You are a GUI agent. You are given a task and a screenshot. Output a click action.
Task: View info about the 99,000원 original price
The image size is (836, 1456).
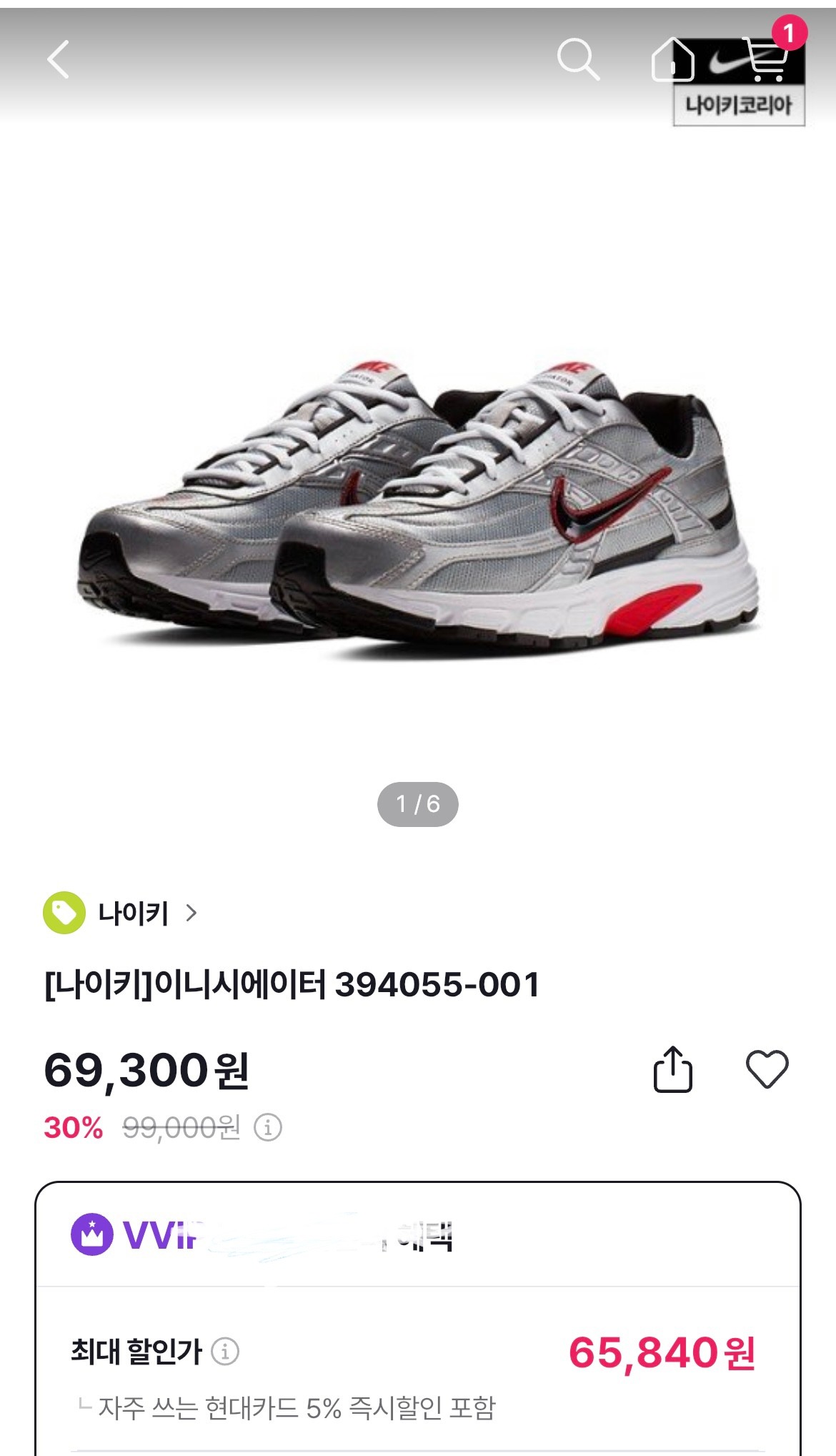[269, 1127]
